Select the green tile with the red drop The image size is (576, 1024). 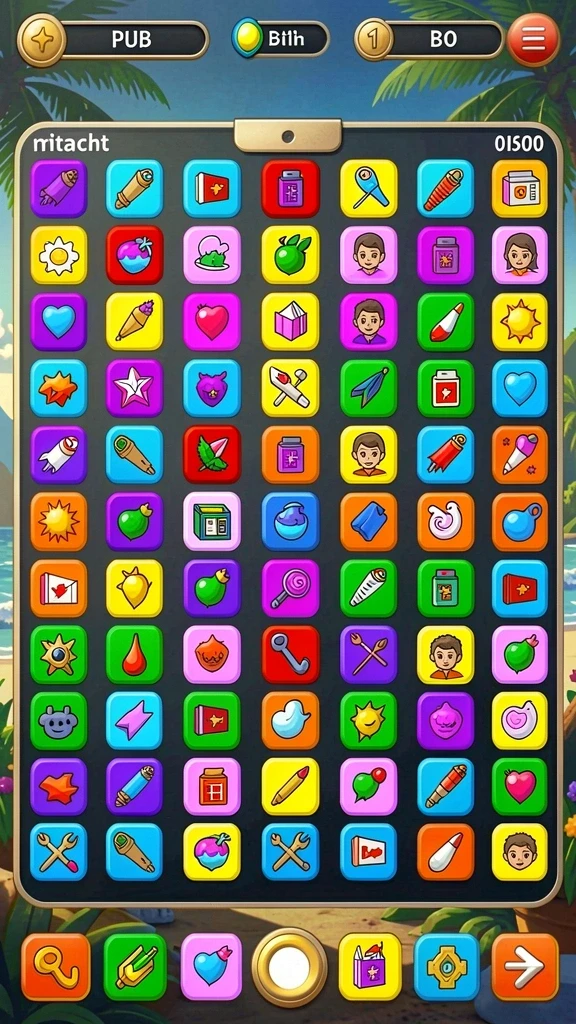(x=135, y=654)
